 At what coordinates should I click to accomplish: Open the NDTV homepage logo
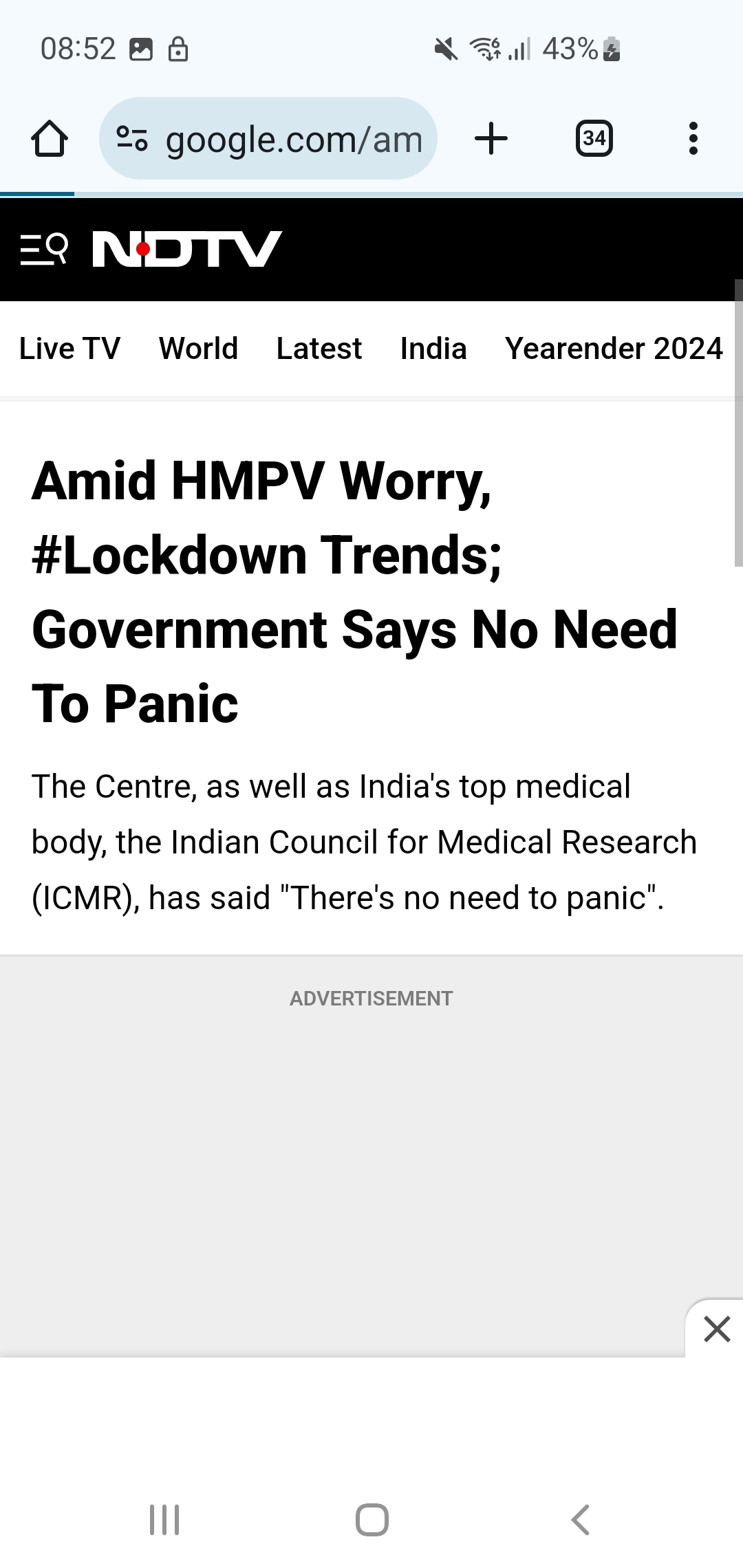click(187, 249)
